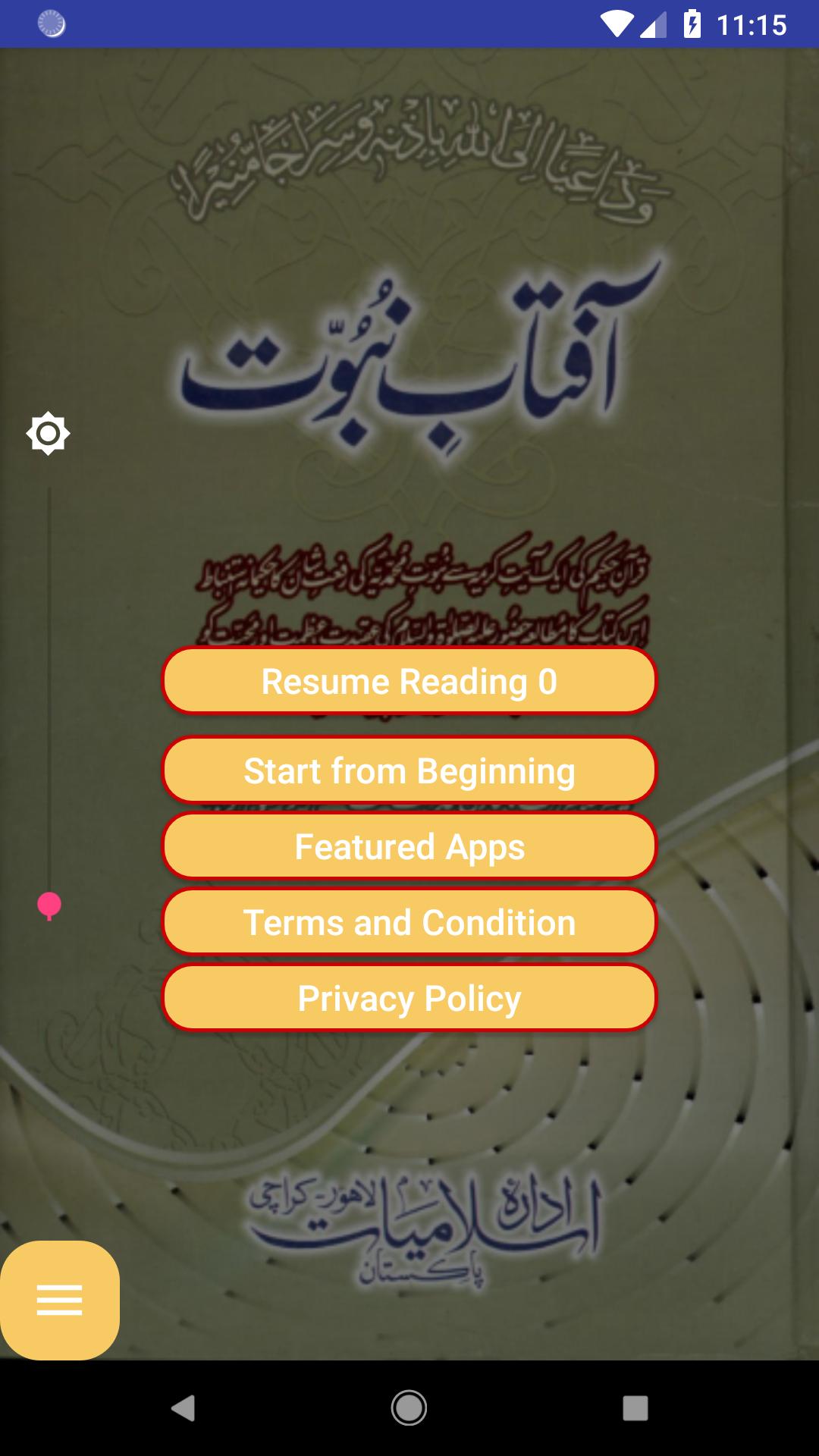Screen dimensions: 819x1456
Task: Open the hamburger menu button
Action: [60, 1300]
